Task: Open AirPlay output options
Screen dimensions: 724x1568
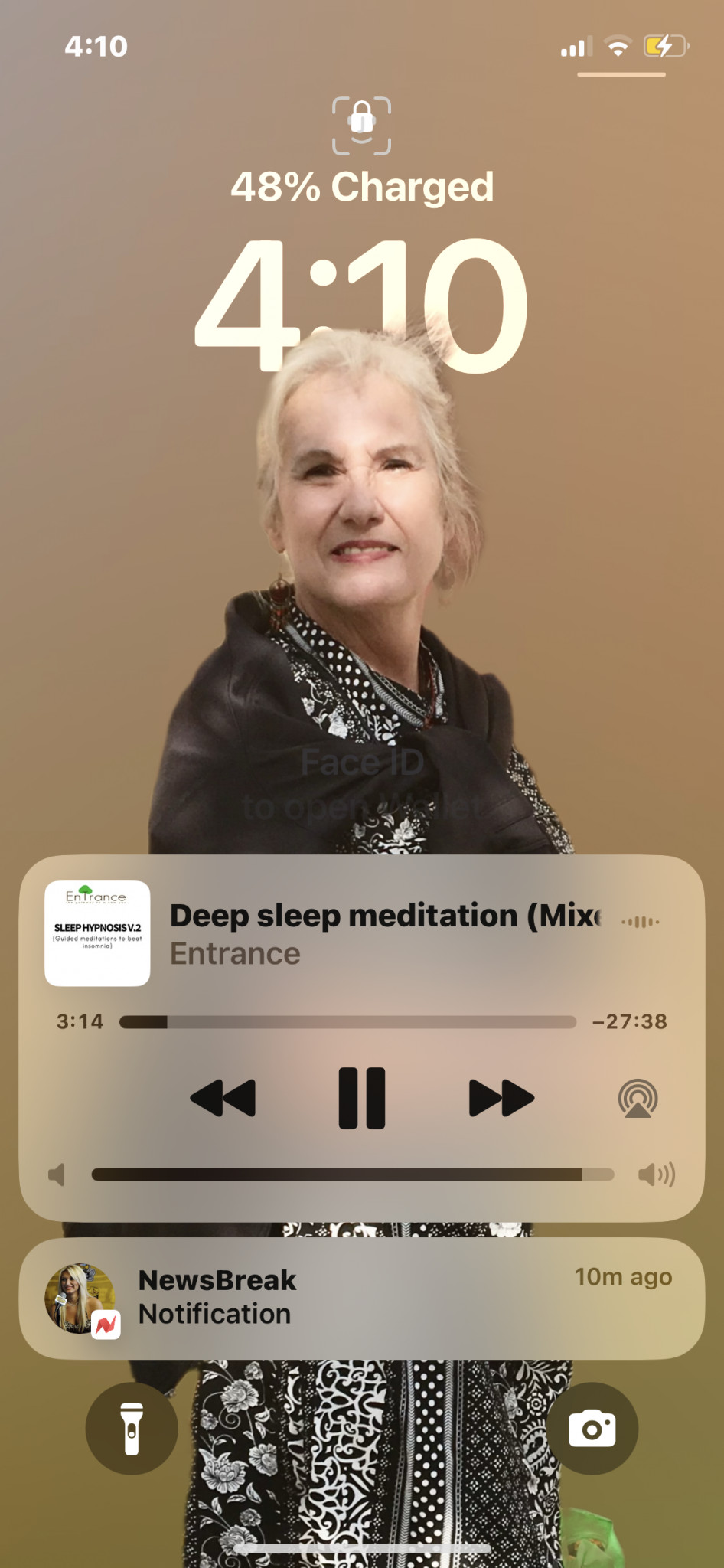Action: tap(638, 1098)
